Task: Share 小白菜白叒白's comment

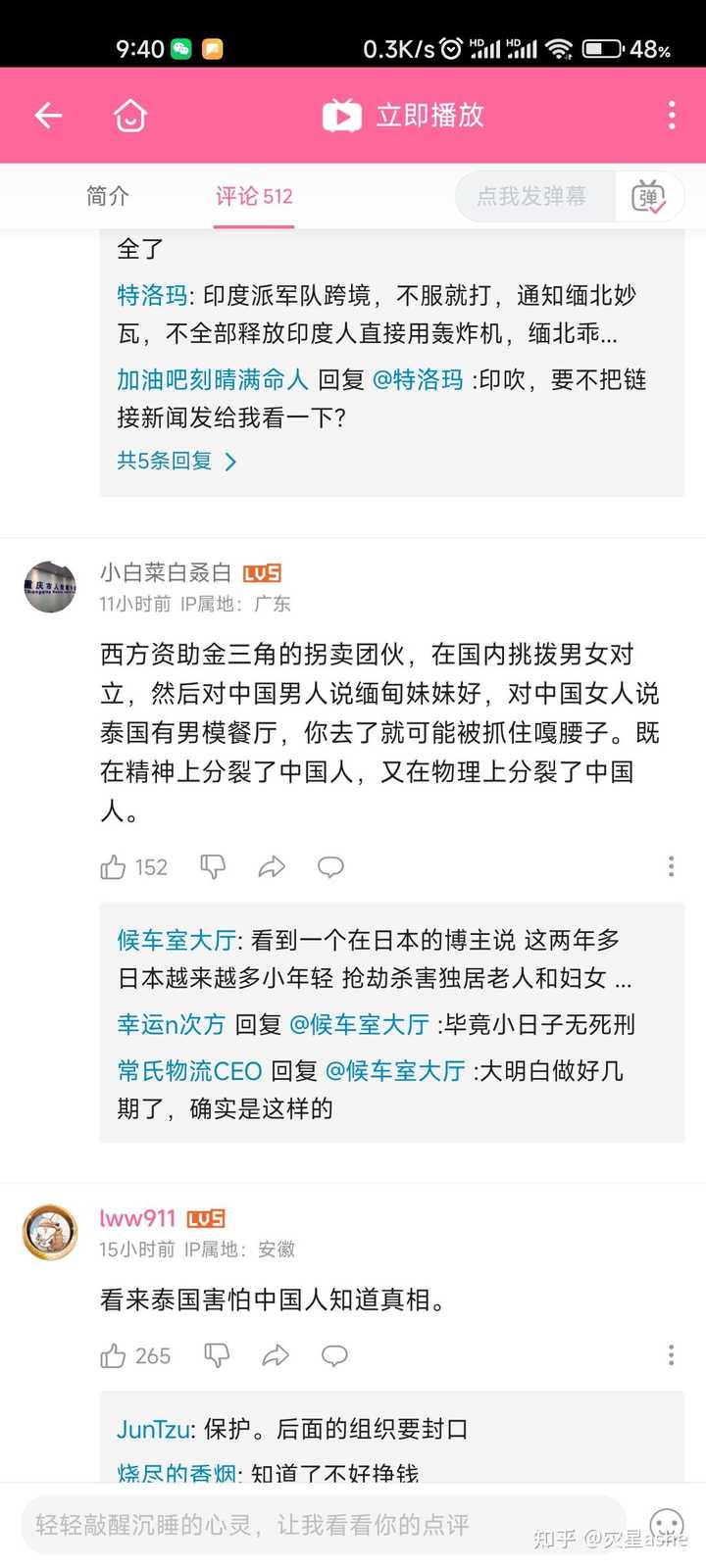Action: click(272, 866)
